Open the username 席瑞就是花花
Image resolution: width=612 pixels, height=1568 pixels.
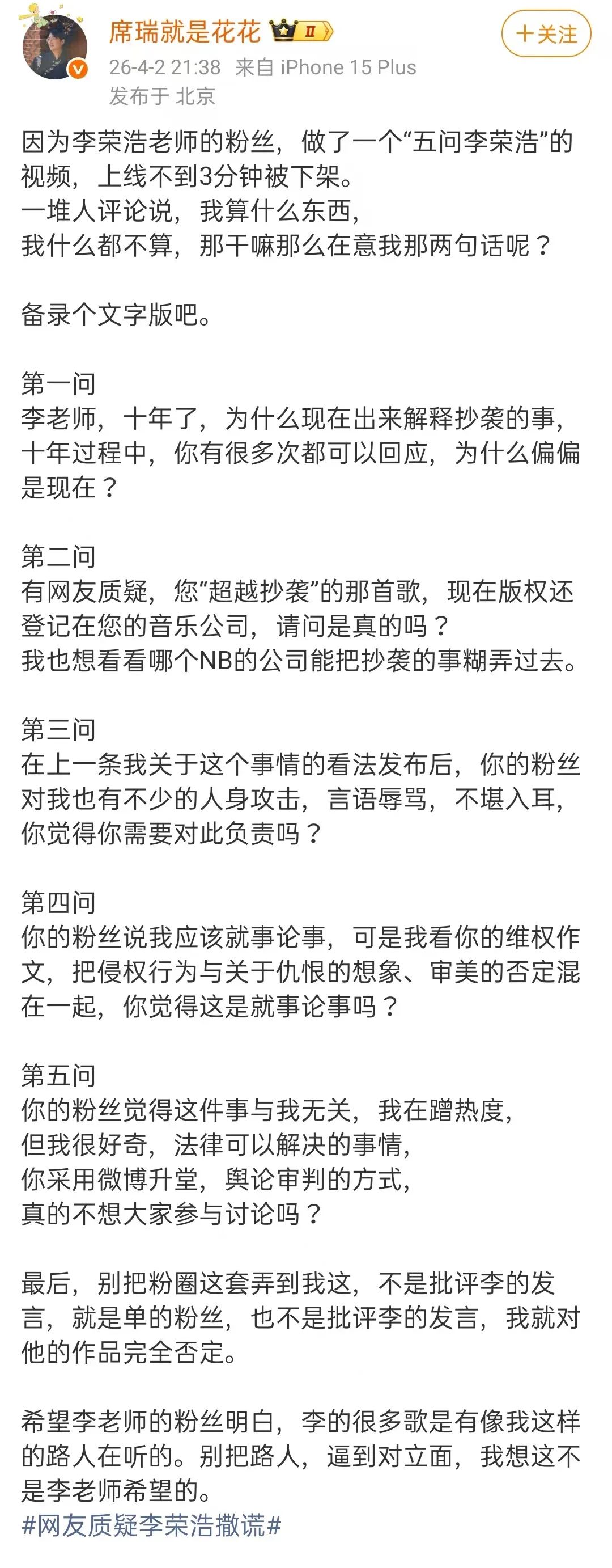(184, 32)
